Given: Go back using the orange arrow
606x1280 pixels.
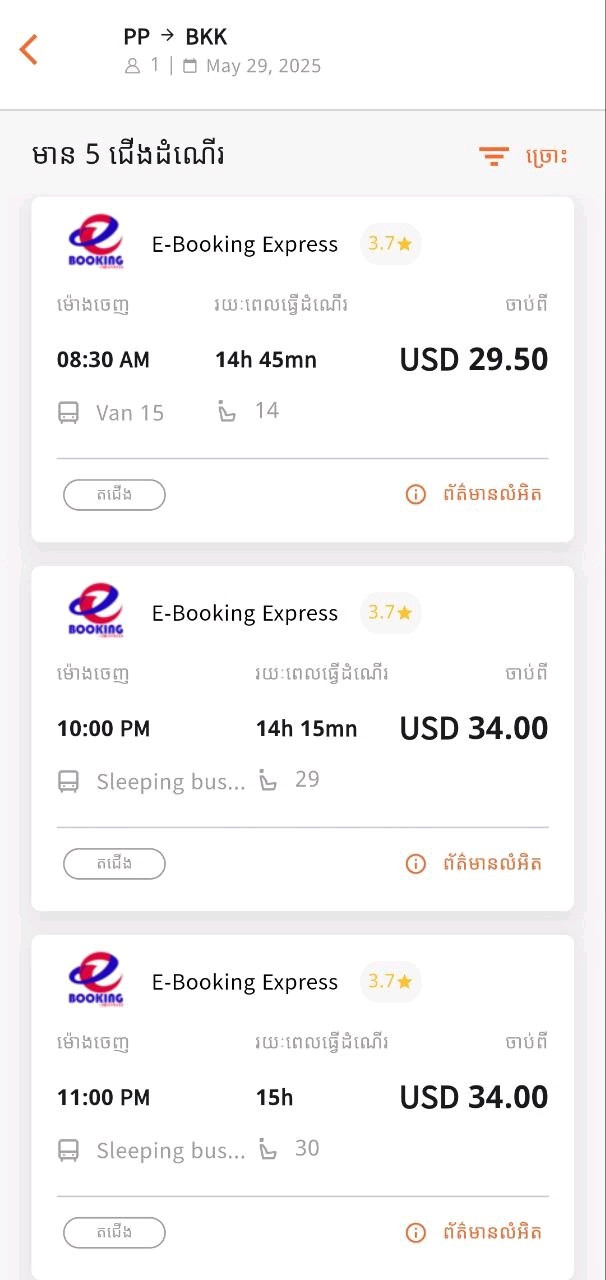Looking at the screenshot, I should click(28, 49).
